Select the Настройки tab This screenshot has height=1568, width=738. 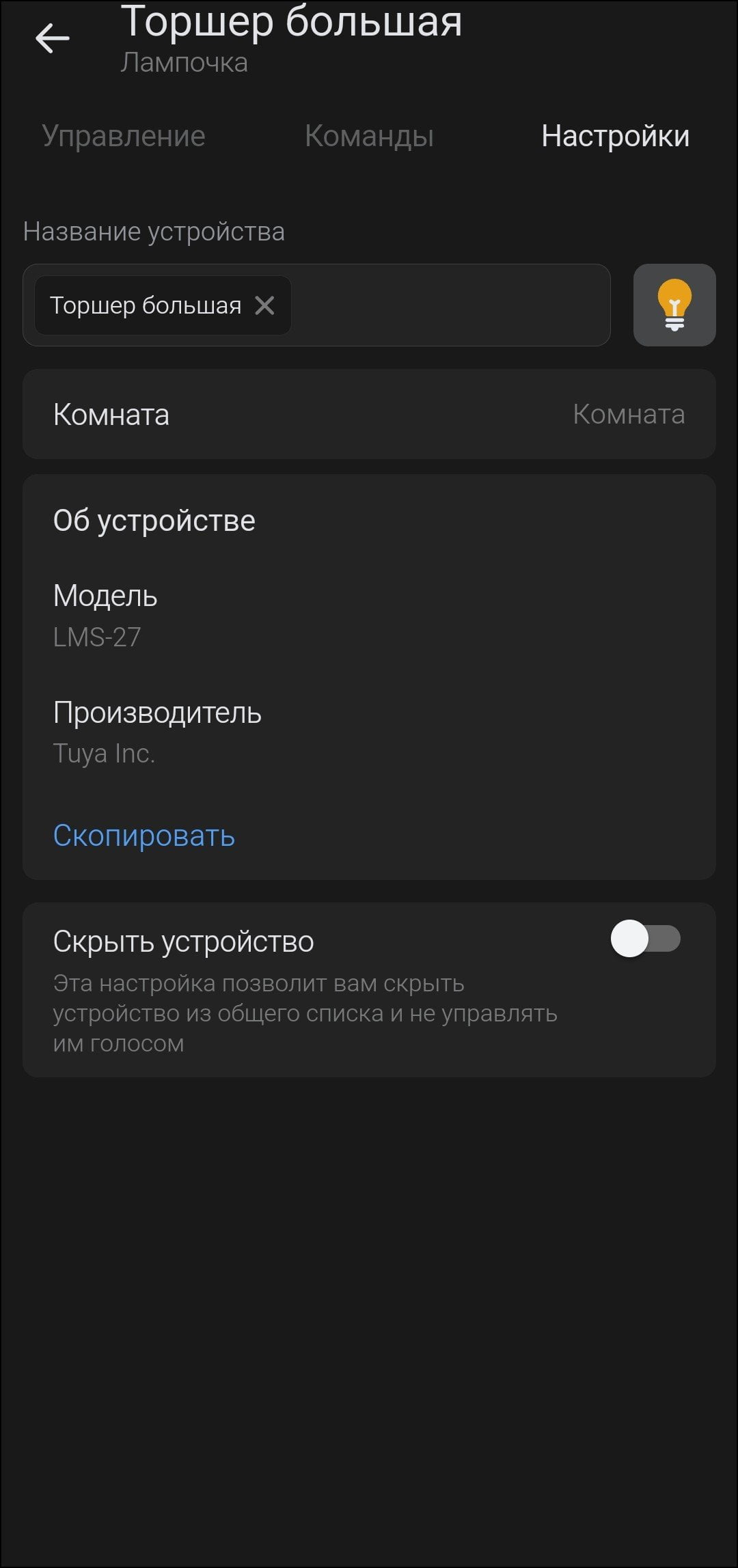[615, 136]
